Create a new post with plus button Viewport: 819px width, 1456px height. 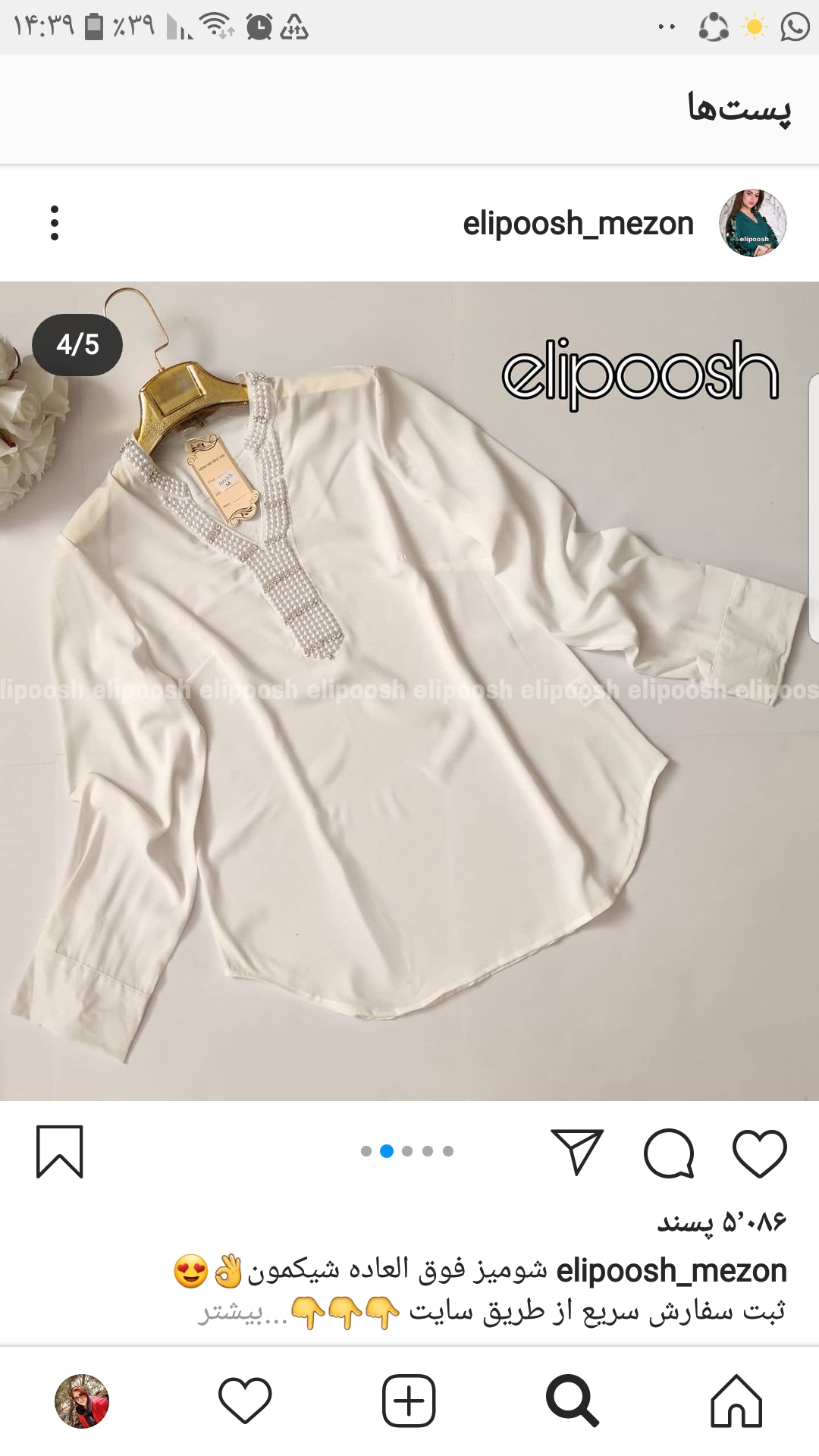tap(409, 1401)
